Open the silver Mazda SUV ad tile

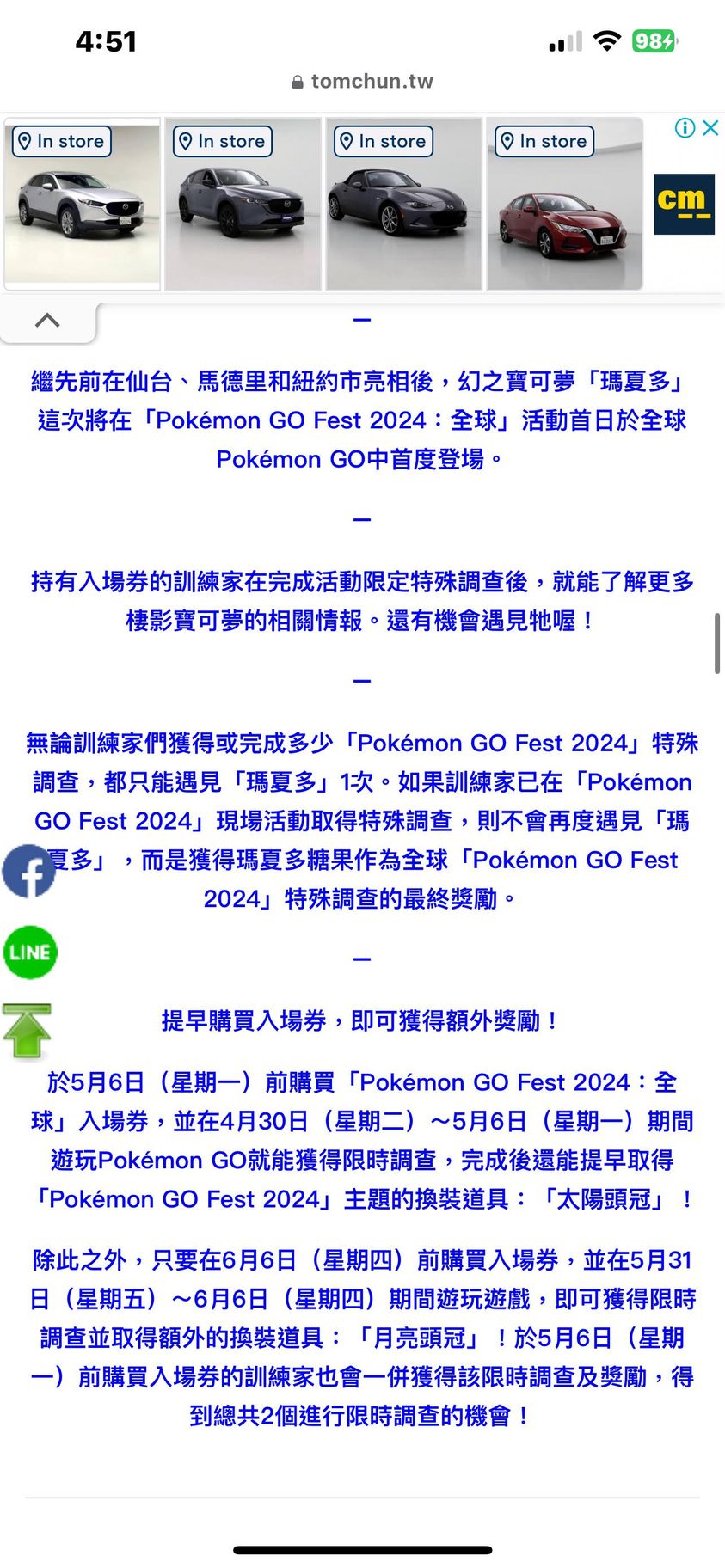point(83,205)
